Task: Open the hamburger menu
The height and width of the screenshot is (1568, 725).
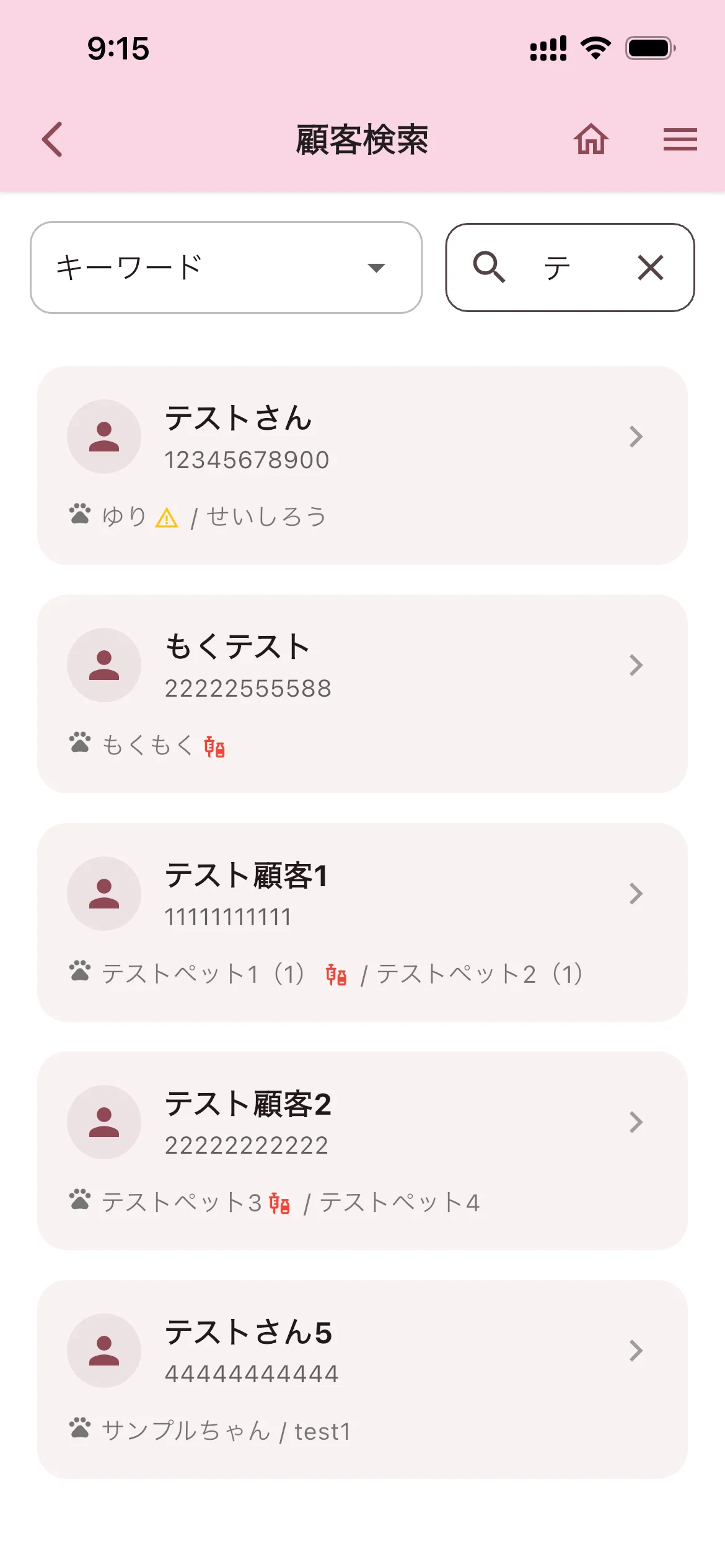Action: coord(680,140)
